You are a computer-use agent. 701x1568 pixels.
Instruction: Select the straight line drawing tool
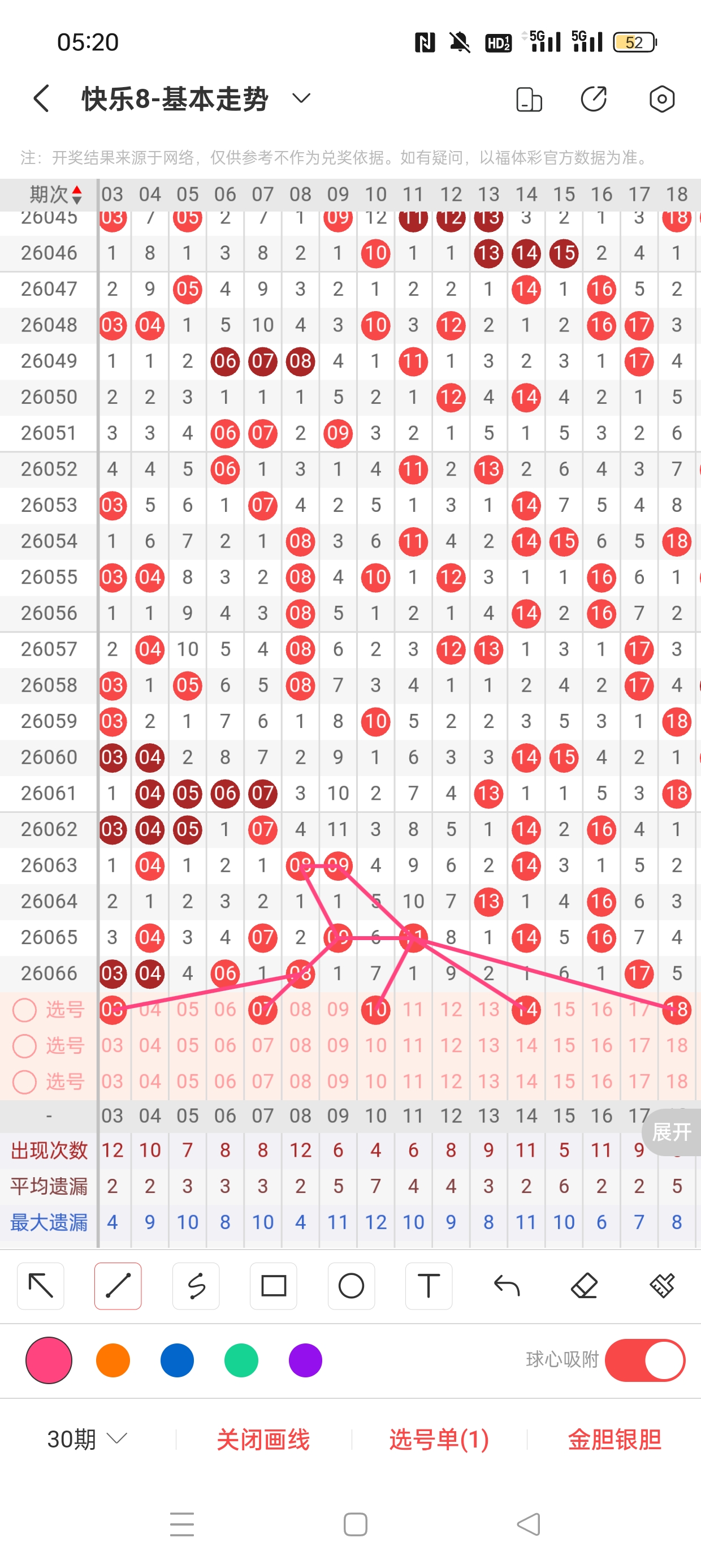click(118, 1286)
